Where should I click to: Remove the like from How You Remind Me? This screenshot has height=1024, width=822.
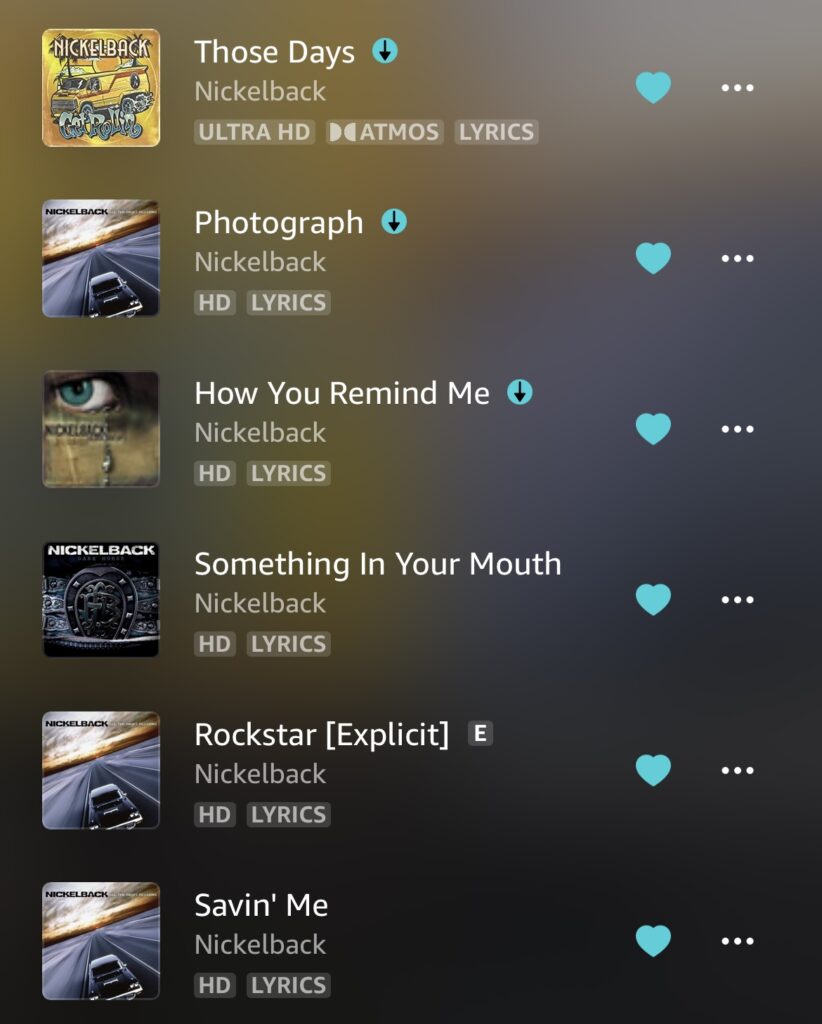coord(653,429)
